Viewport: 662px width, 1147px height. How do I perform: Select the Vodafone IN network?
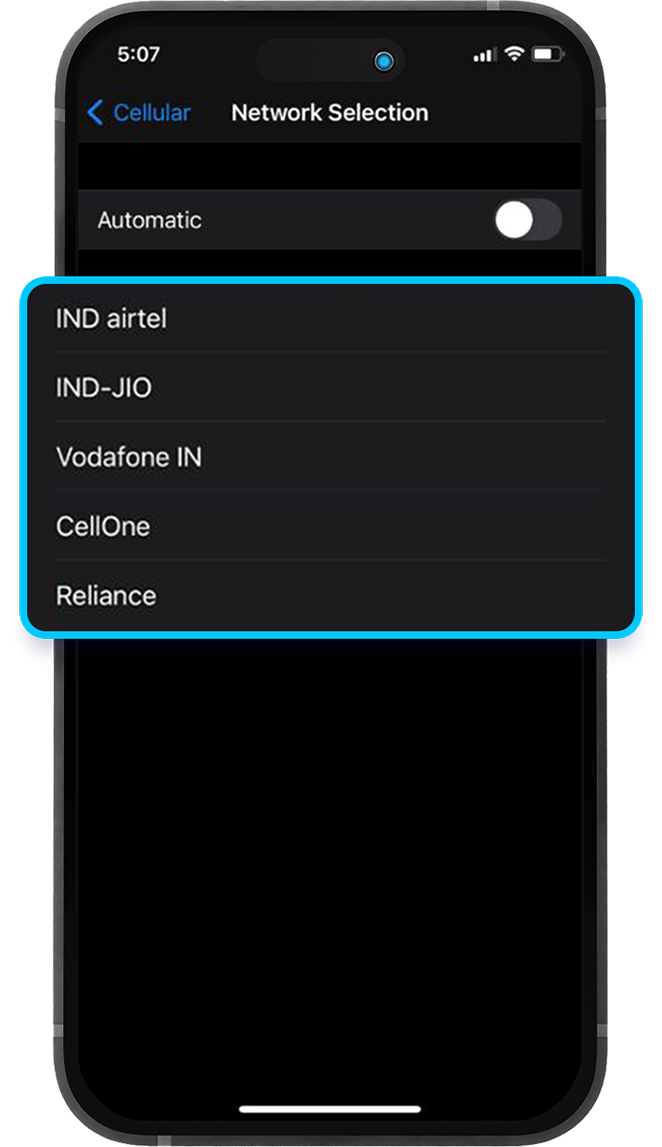click(x=330, y=457)
